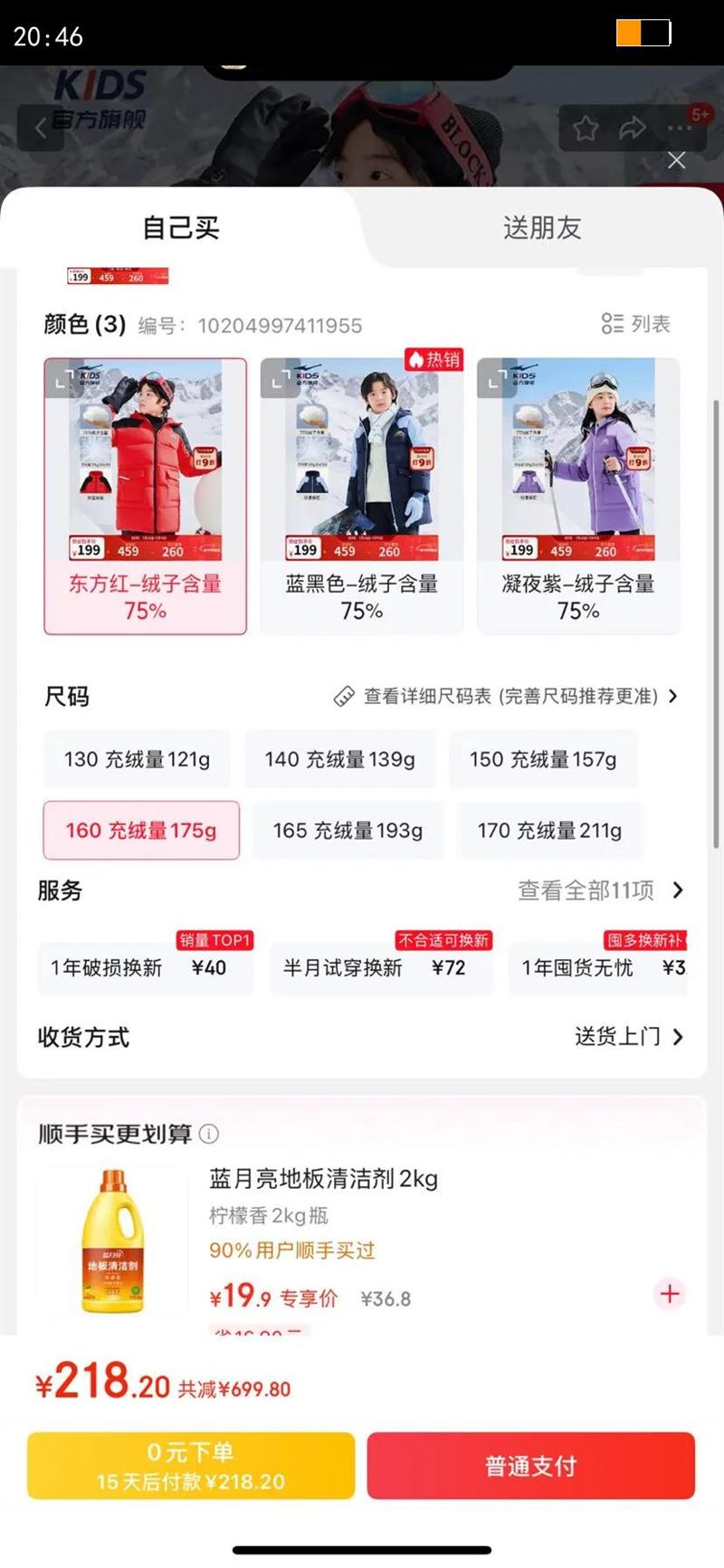Screen dimensions: 724x1568
Task: Tap 普通支付 to pay normally
Action: click(531, 1466)
